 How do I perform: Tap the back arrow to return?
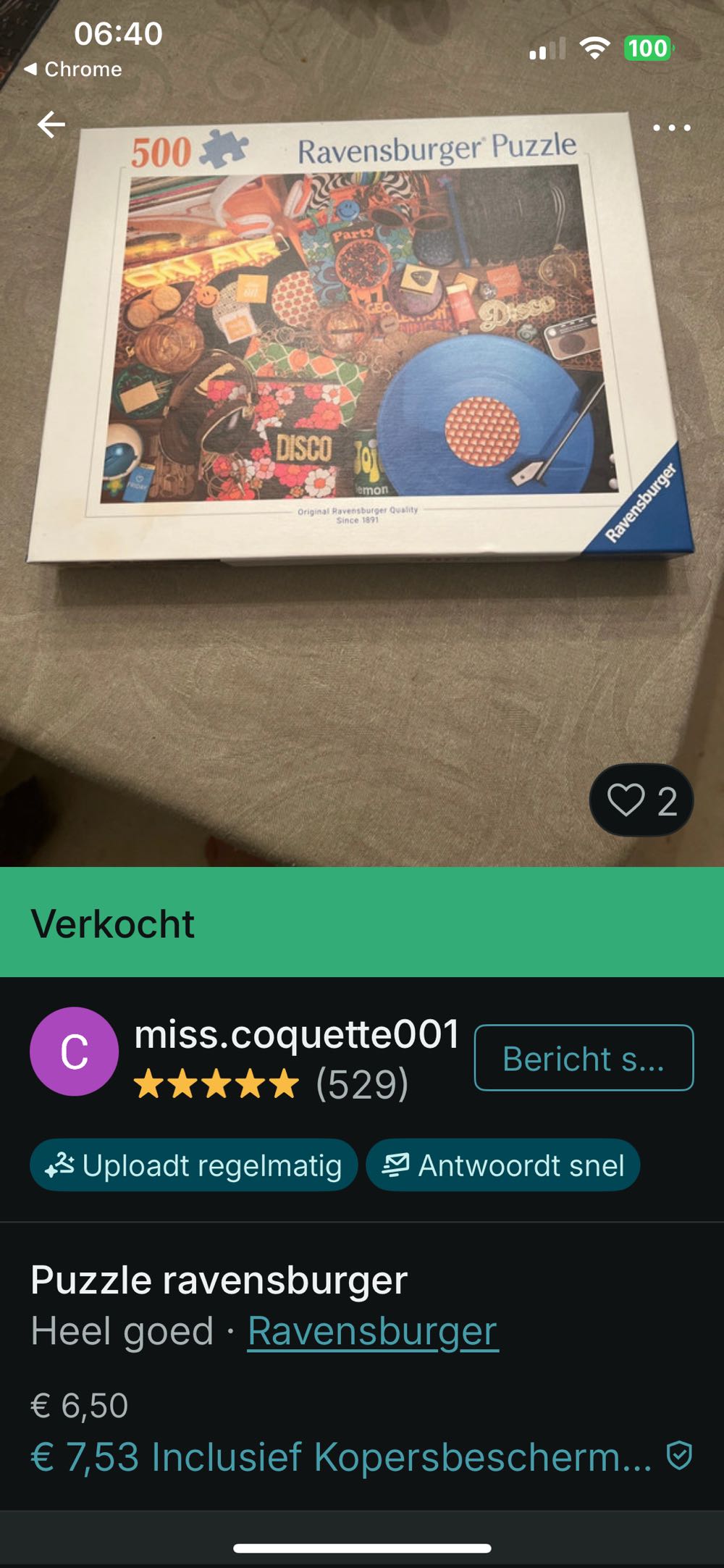tap(51, 125)
